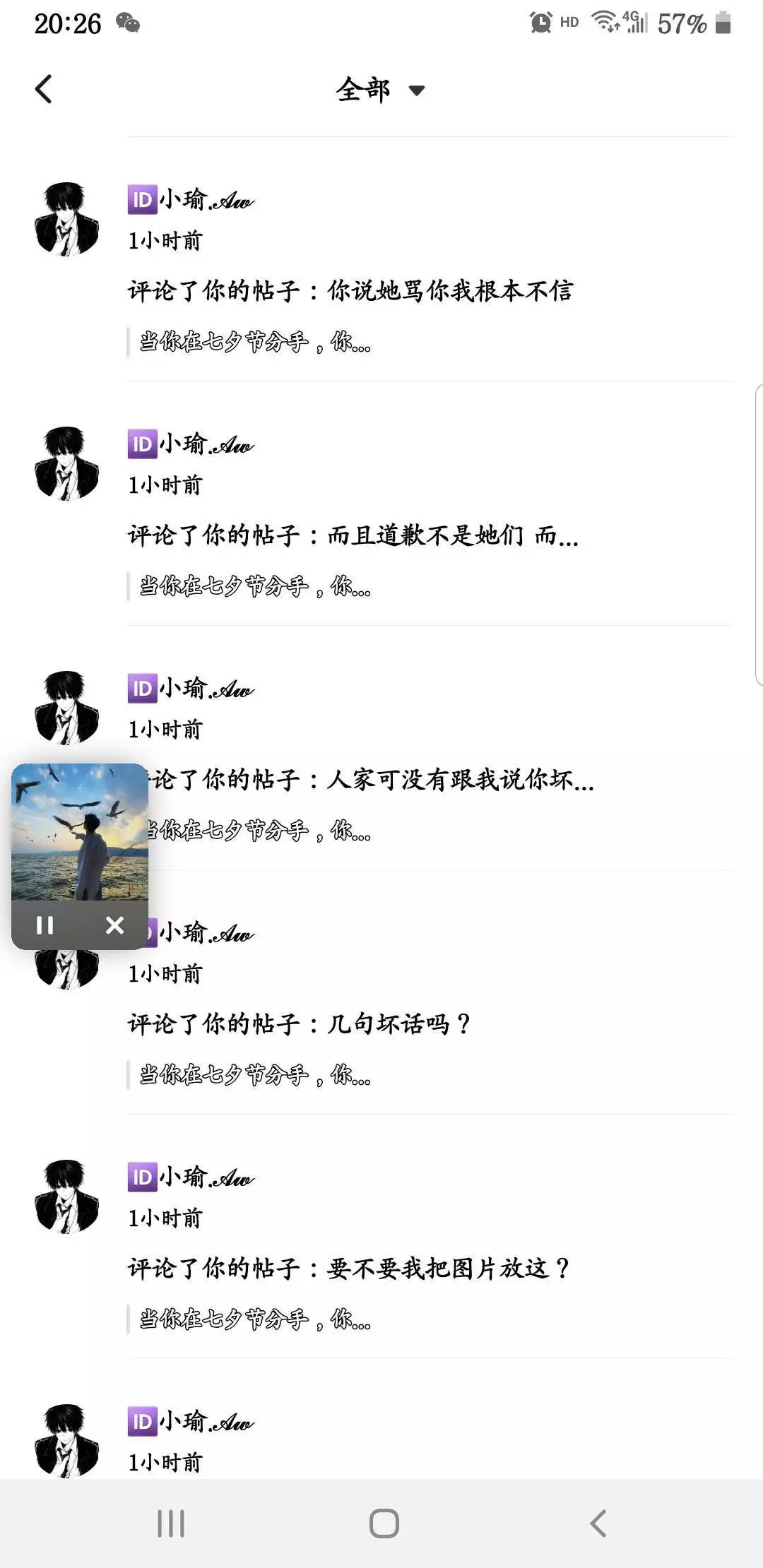Open the floating player's video thumbnail

(80, 832)
